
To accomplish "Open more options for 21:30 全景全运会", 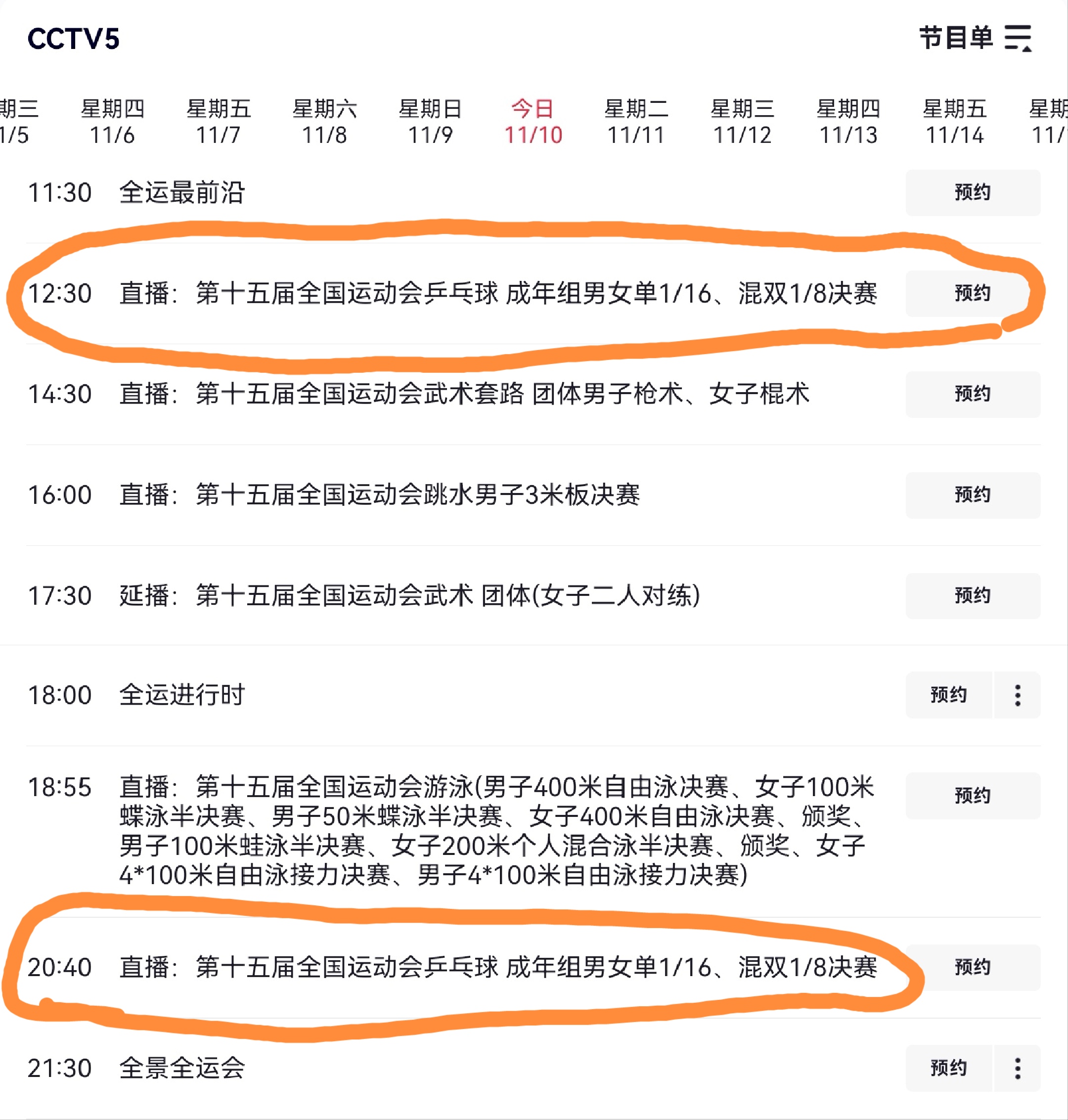I will pyautogui.click(x=1018, y=1068).
